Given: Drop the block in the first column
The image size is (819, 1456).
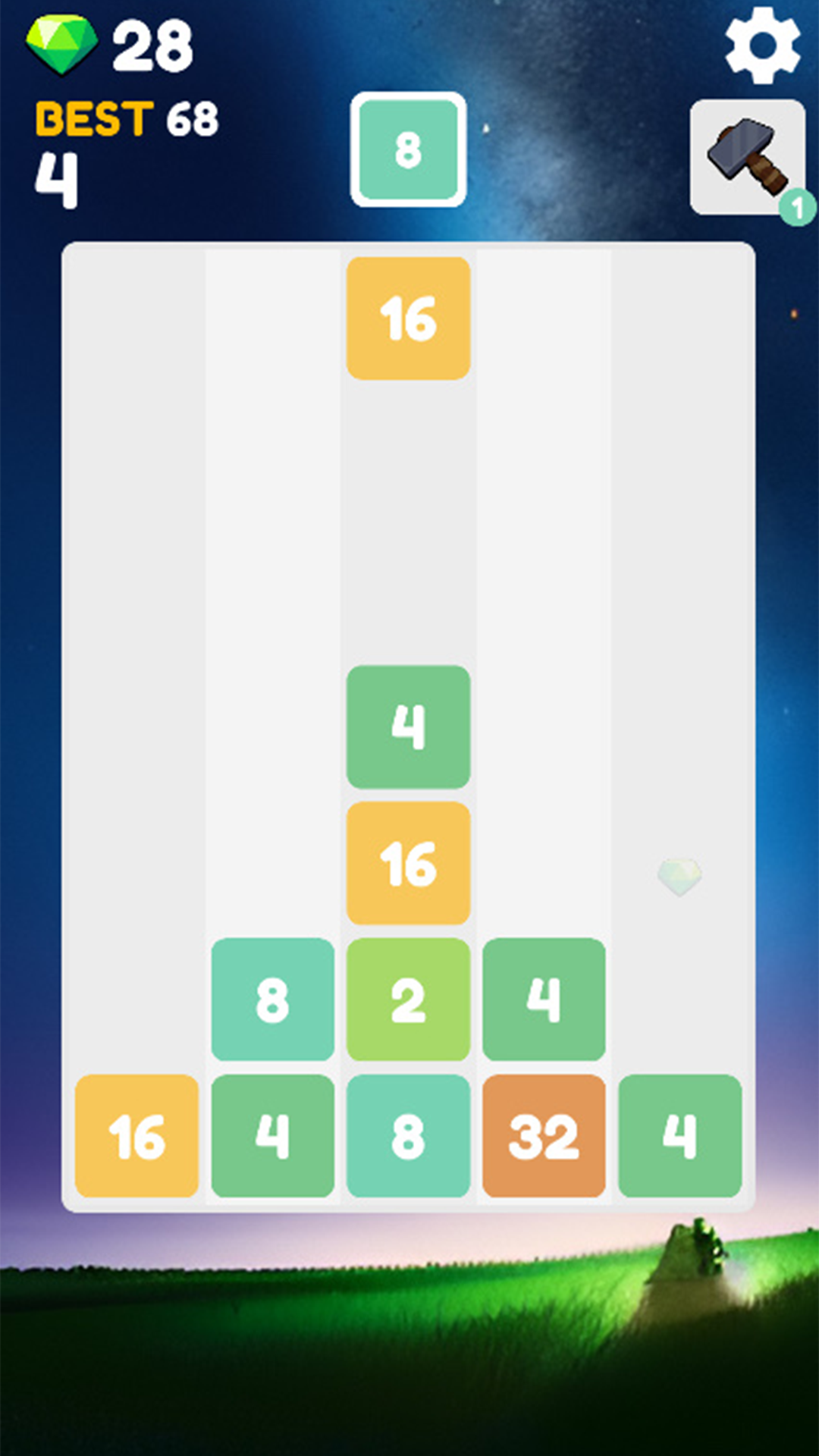Looking at the screenshot, I should click(x=136, y=660).
